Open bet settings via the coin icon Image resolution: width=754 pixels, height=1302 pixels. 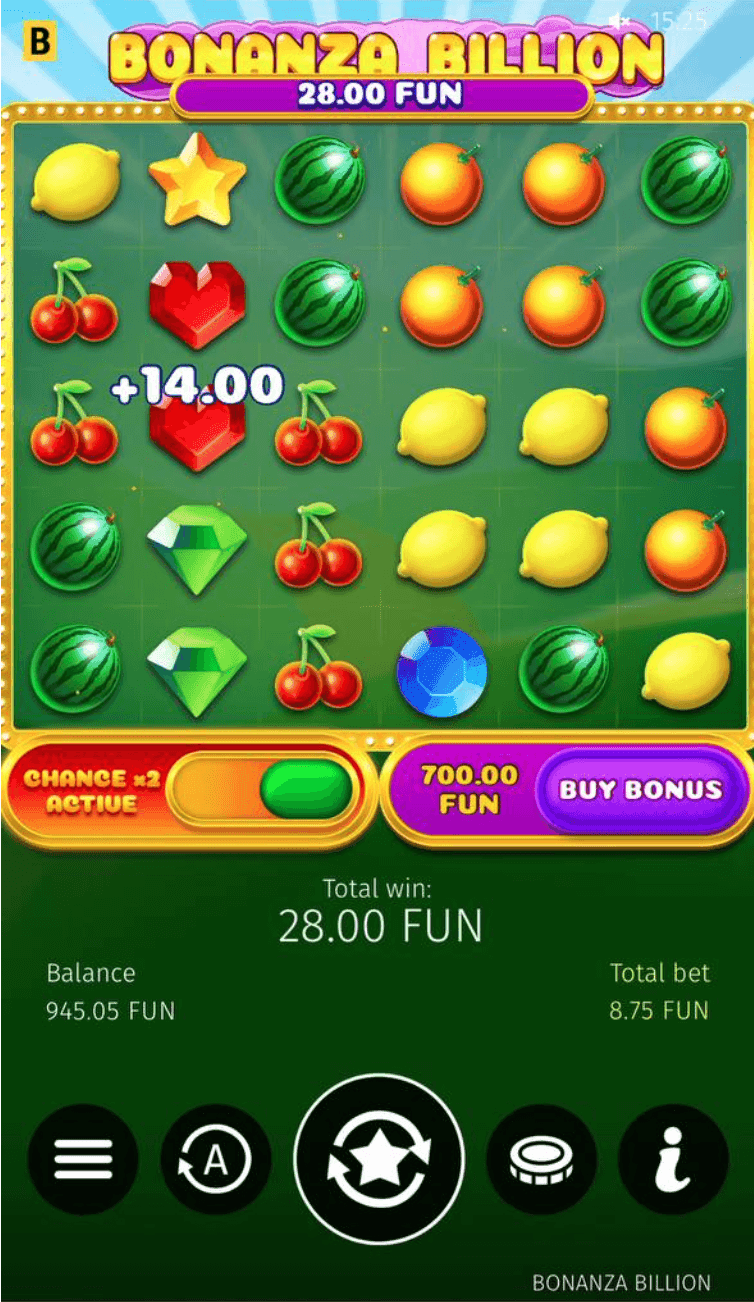[540, 1158]
